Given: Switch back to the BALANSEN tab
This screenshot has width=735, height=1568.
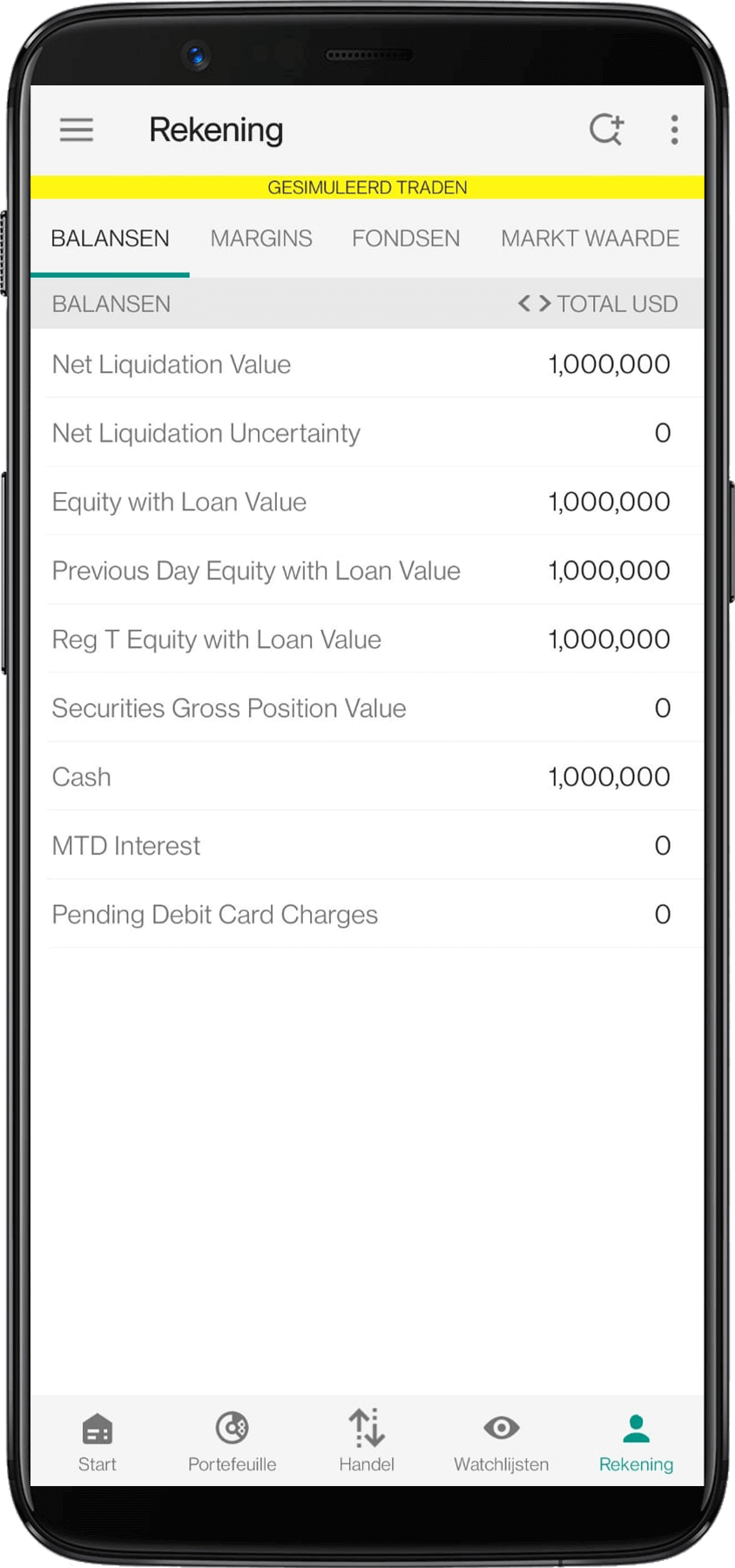Looking at the screenshot, I should click(110, 238).
